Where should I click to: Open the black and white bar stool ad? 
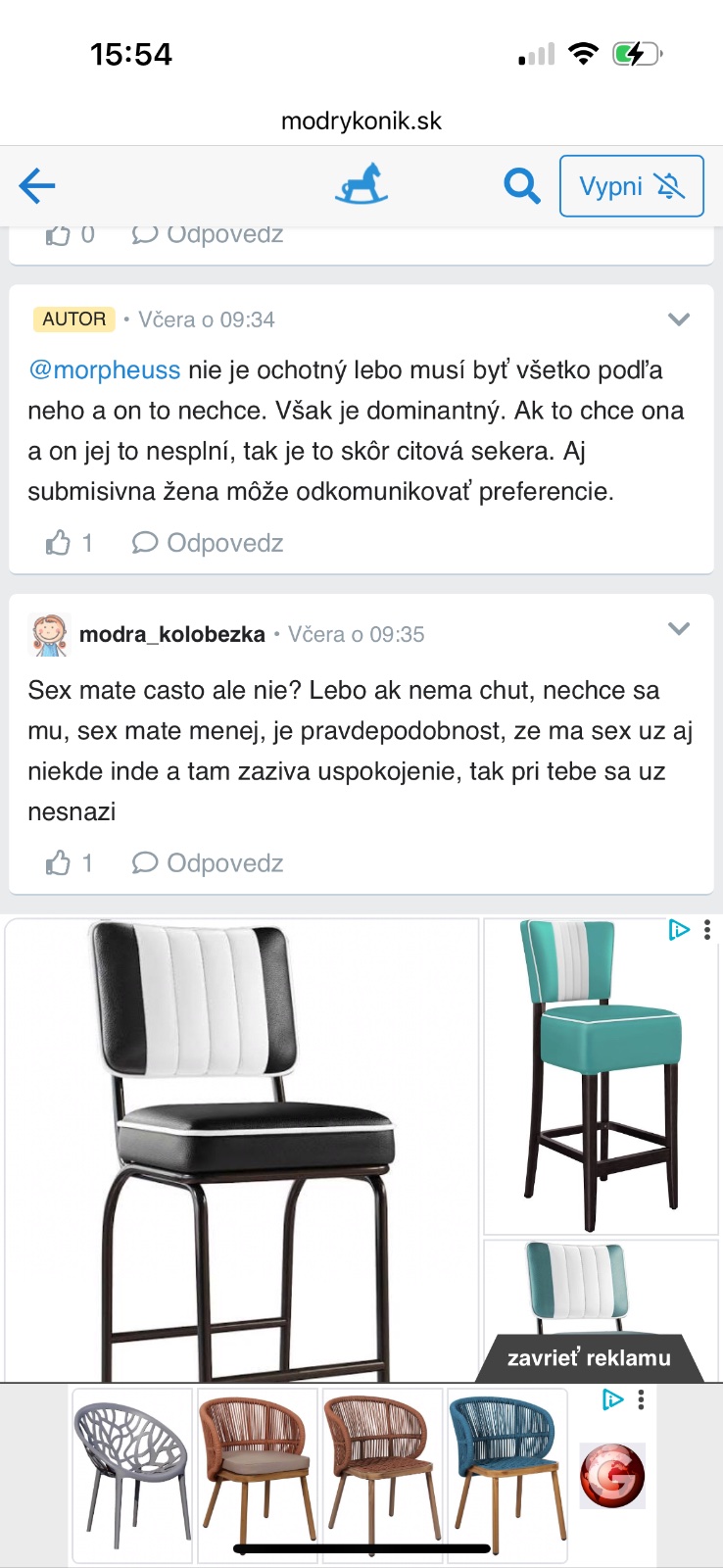(x=242, y=1147)
